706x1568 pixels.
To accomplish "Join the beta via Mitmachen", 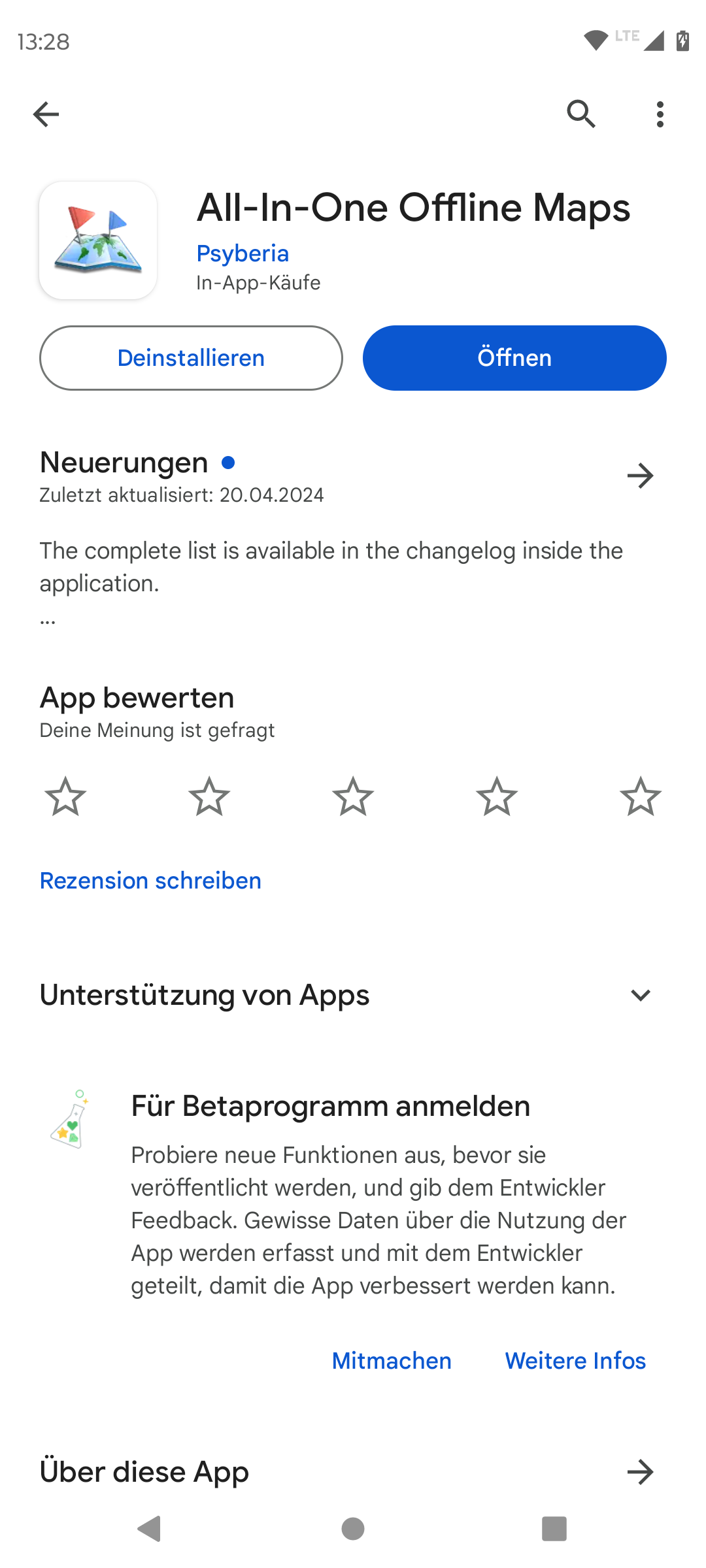I will pyautogui.click(x=392, y=1361).
